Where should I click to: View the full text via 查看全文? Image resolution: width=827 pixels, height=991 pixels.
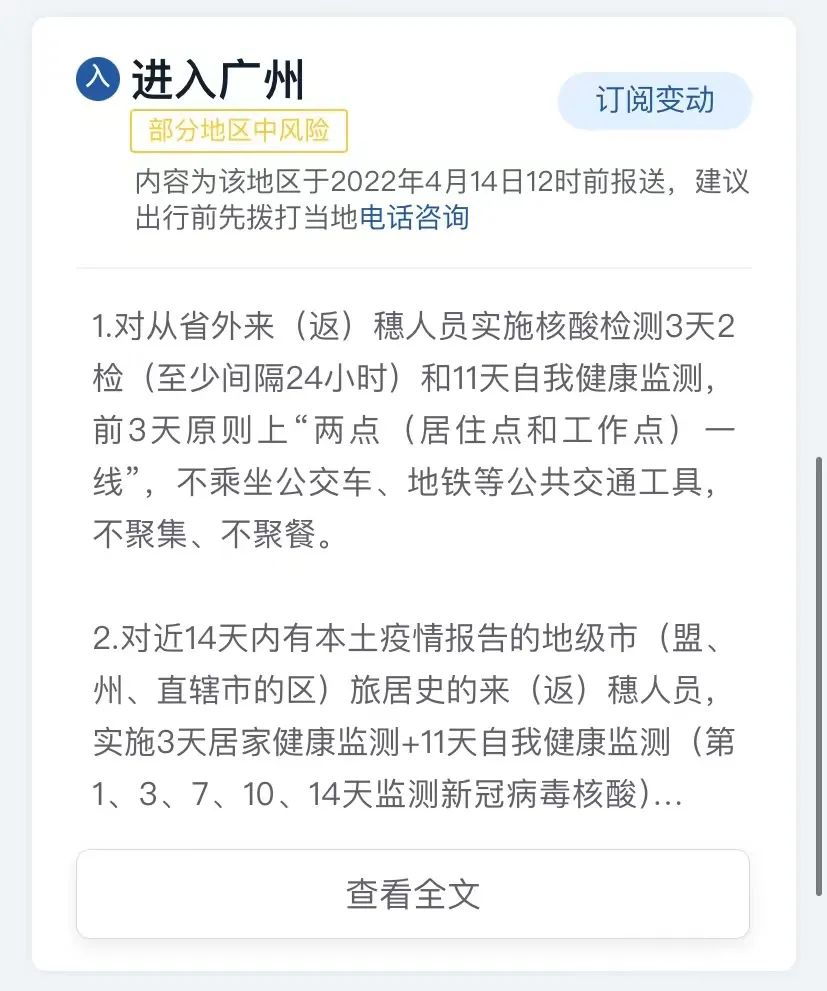point(413,894)
